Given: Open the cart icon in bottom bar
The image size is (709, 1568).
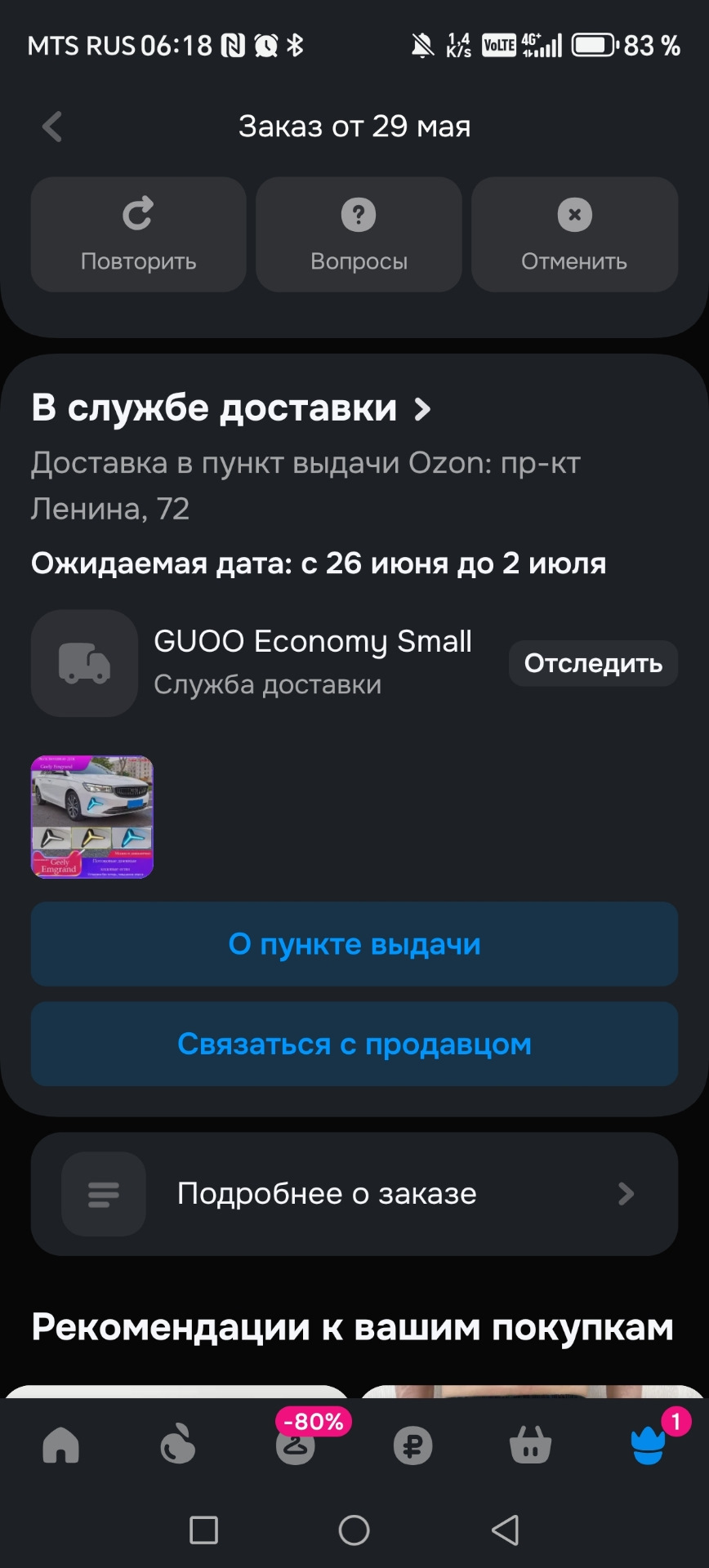Looking at the screenshot, I should pos(530,1444).
